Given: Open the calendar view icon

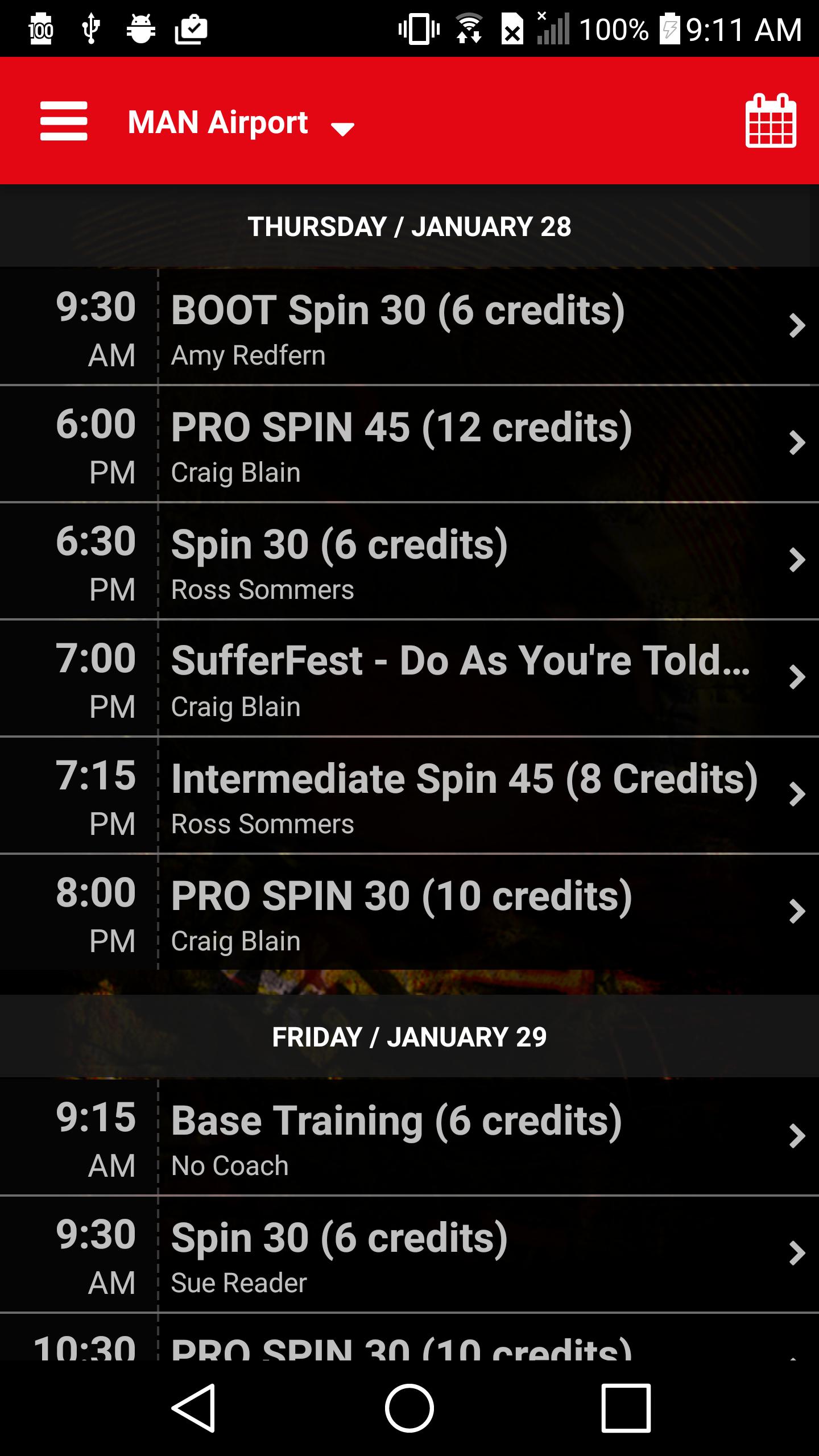Looking at the screenshot, I should pyautogui.click(x=771, y=120).
